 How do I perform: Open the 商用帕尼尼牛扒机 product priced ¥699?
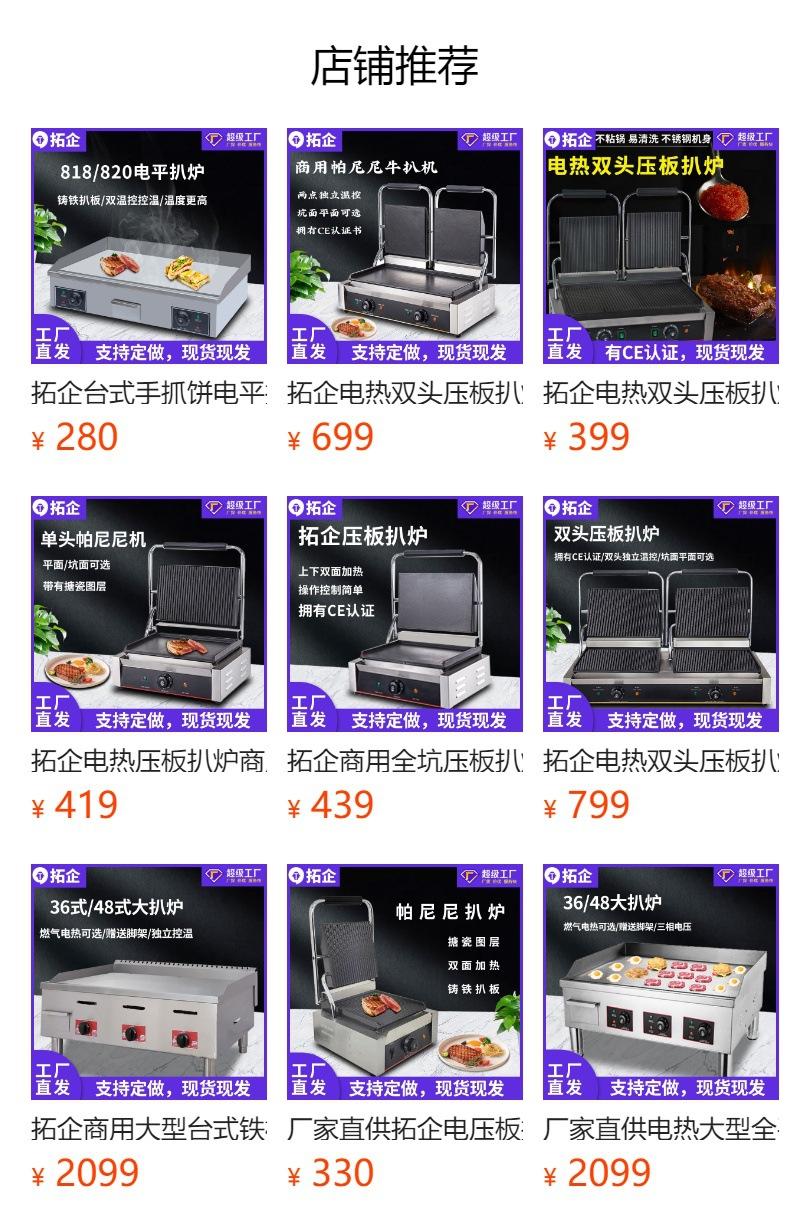pyautogui.click(x=405, y=292)
